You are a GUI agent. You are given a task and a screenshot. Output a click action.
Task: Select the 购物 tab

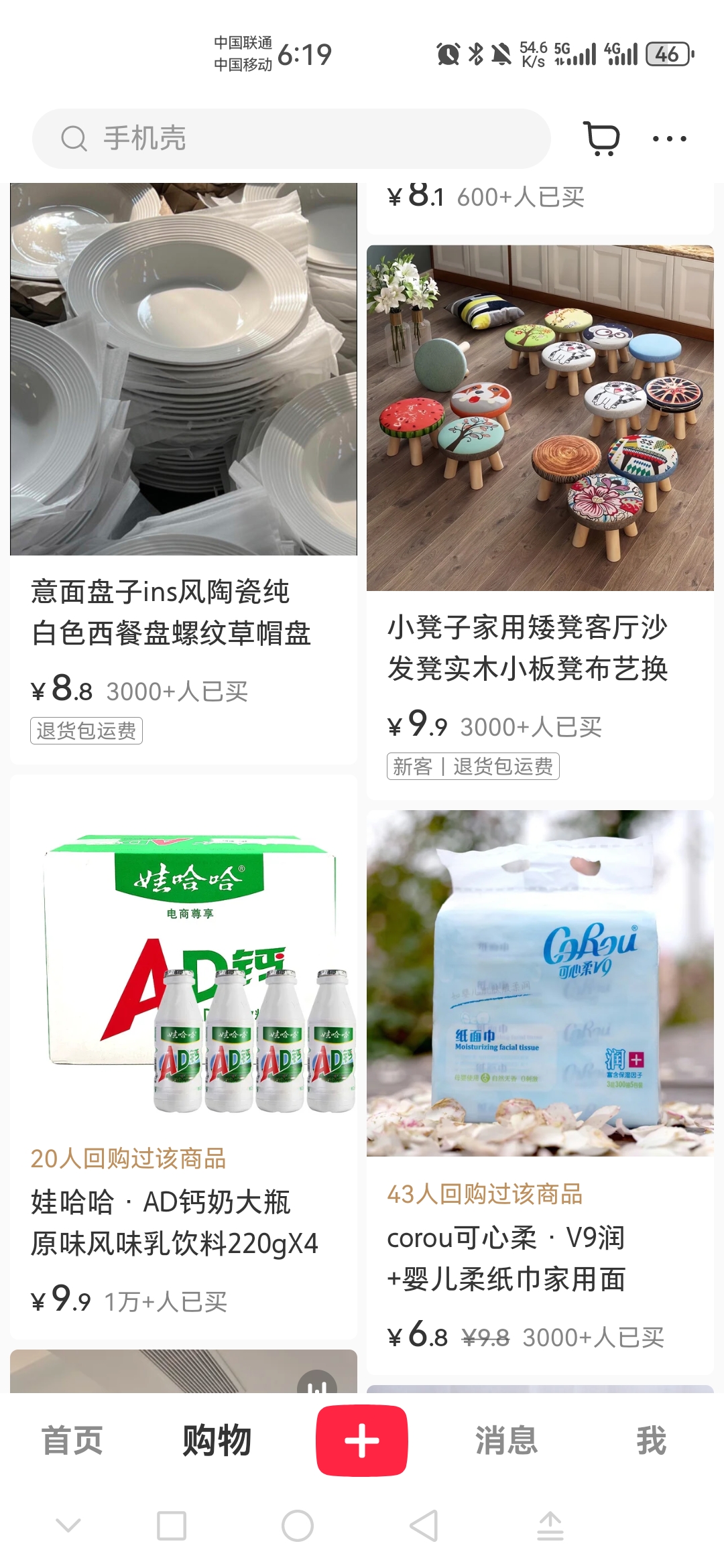pyautogui.click(x=217, y=1441)
